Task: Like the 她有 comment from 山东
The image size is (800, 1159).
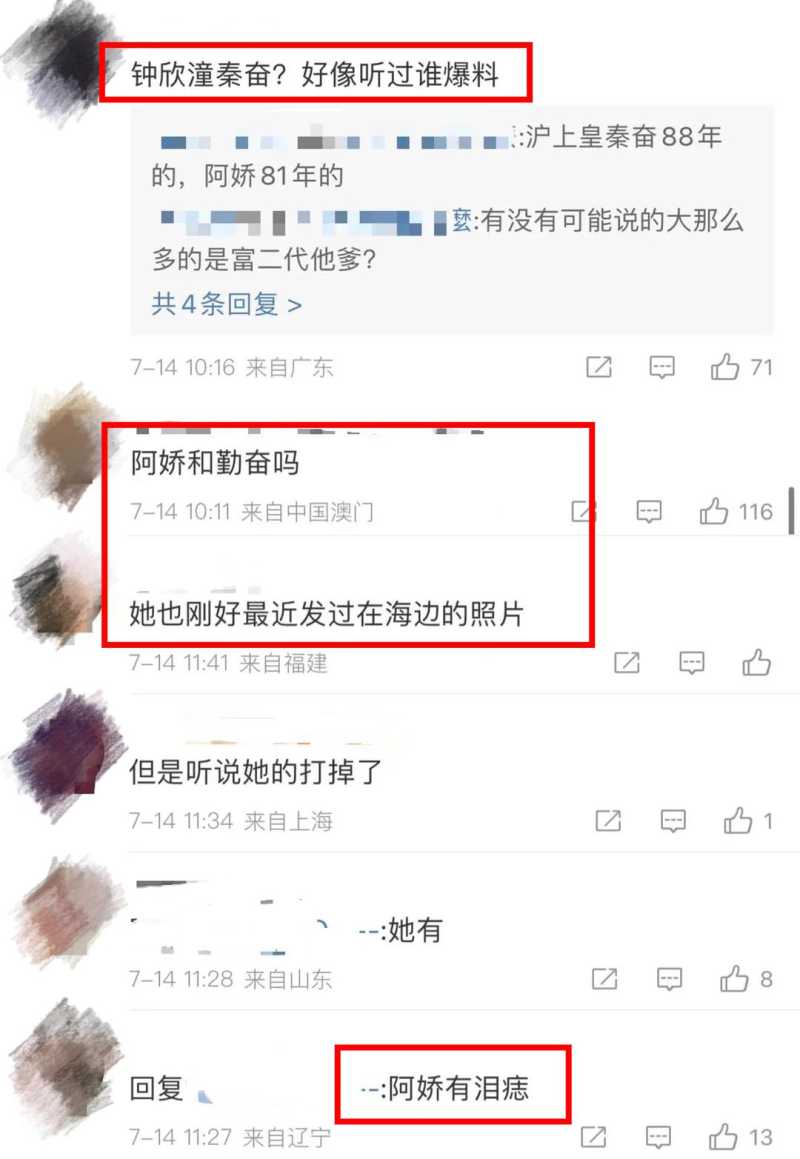Action: click(735, 978)
